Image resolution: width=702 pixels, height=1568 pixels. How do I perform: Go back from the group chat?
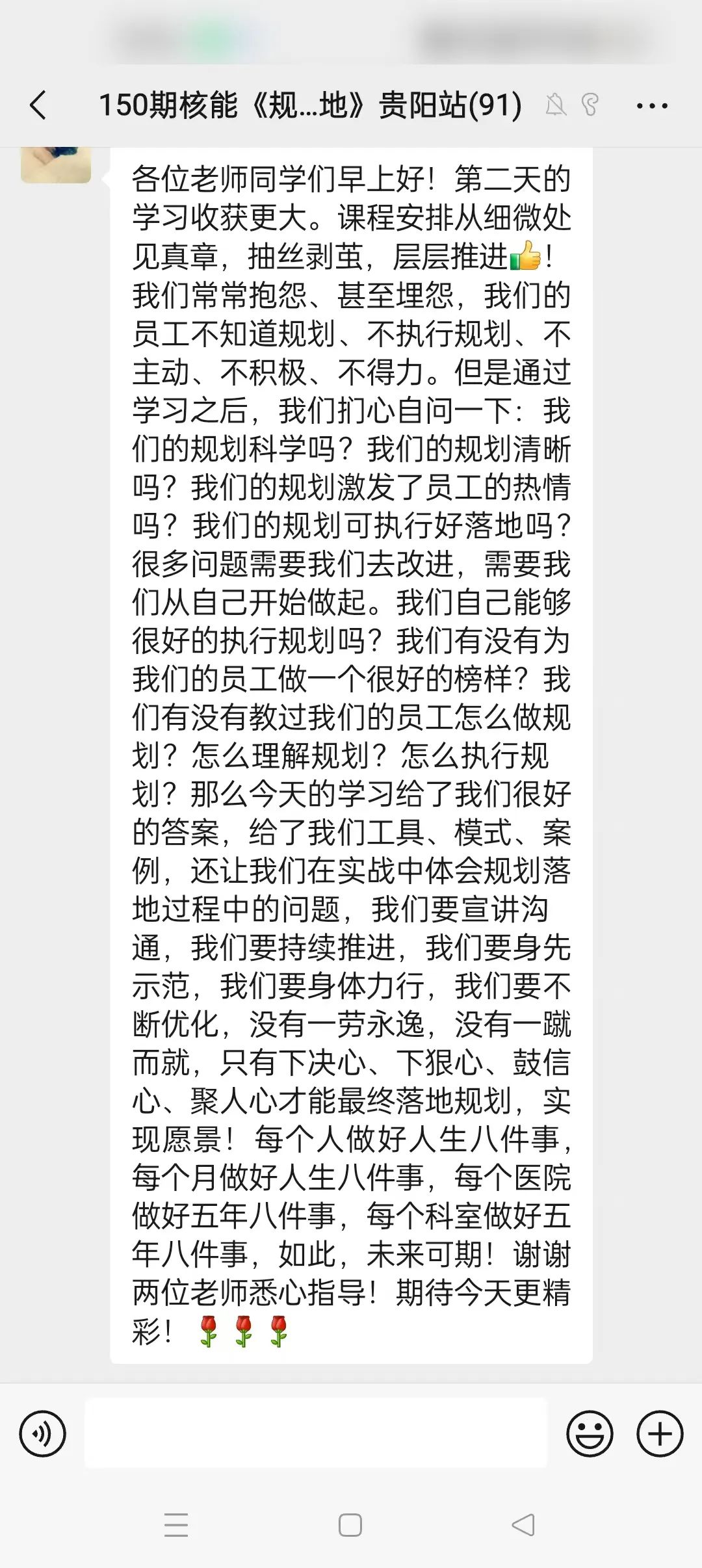pyautogui.click(x=38, y=105)
